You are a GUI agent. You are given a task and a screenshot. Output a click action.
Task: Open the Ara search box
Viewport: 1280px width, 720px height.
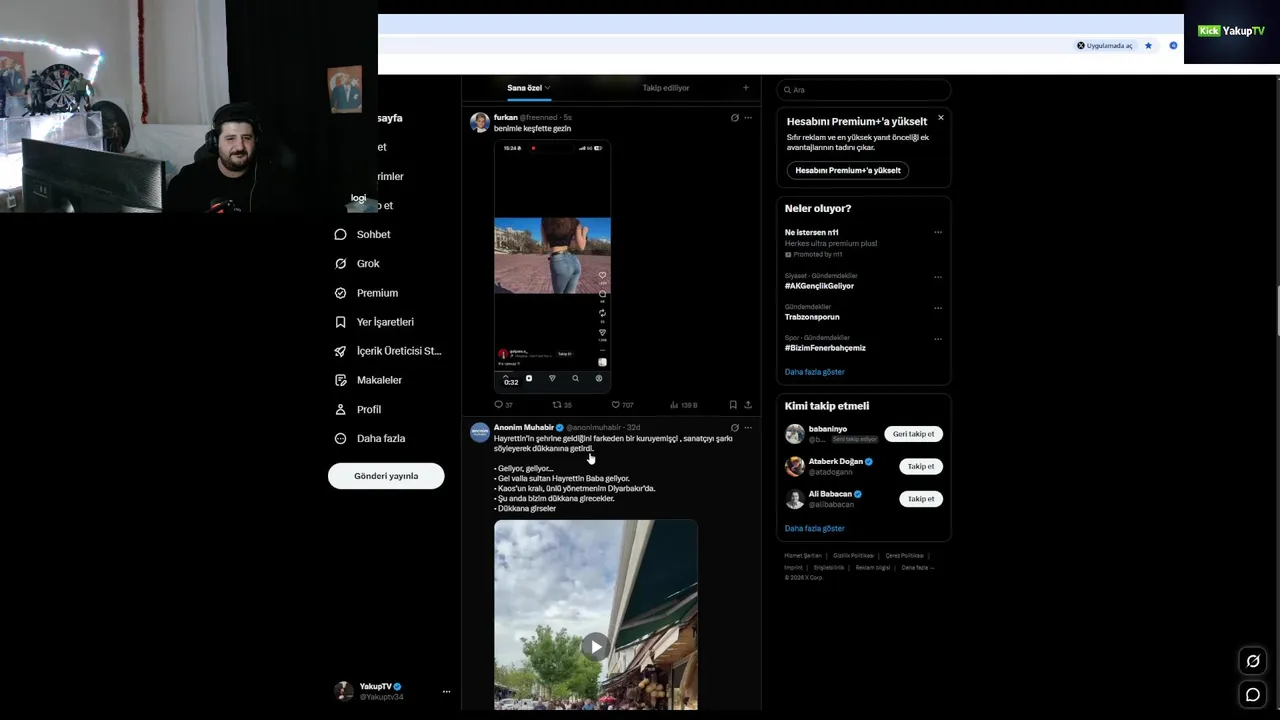coord(863,90)
